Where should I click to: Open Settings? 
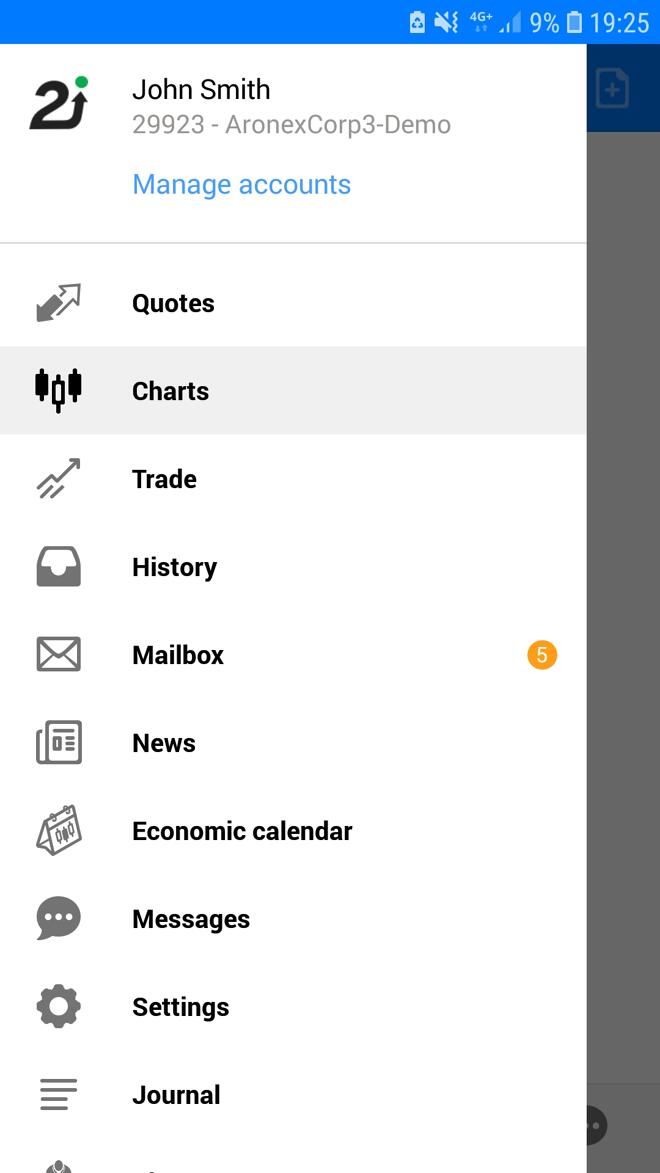(293, 1006)
